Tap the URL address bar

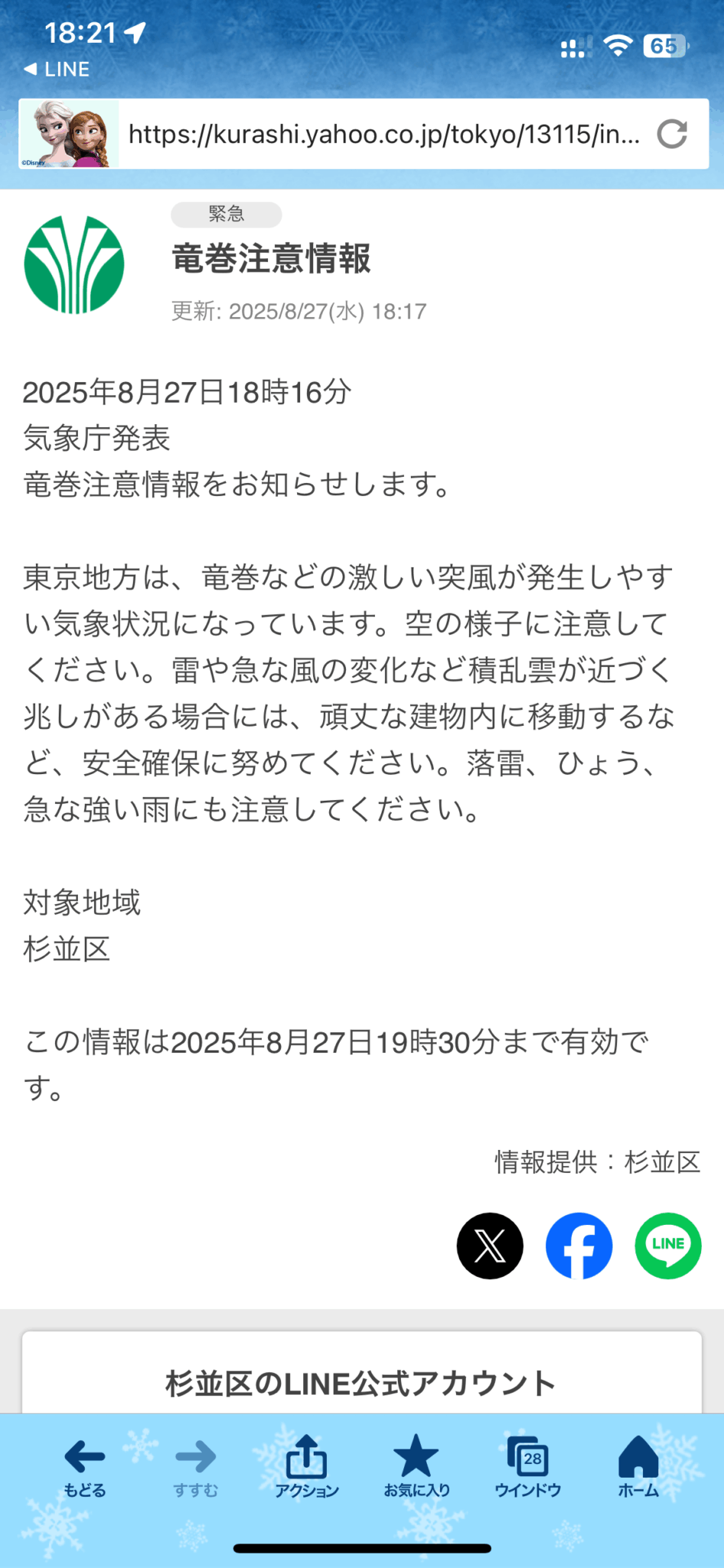tap(383, 134)
